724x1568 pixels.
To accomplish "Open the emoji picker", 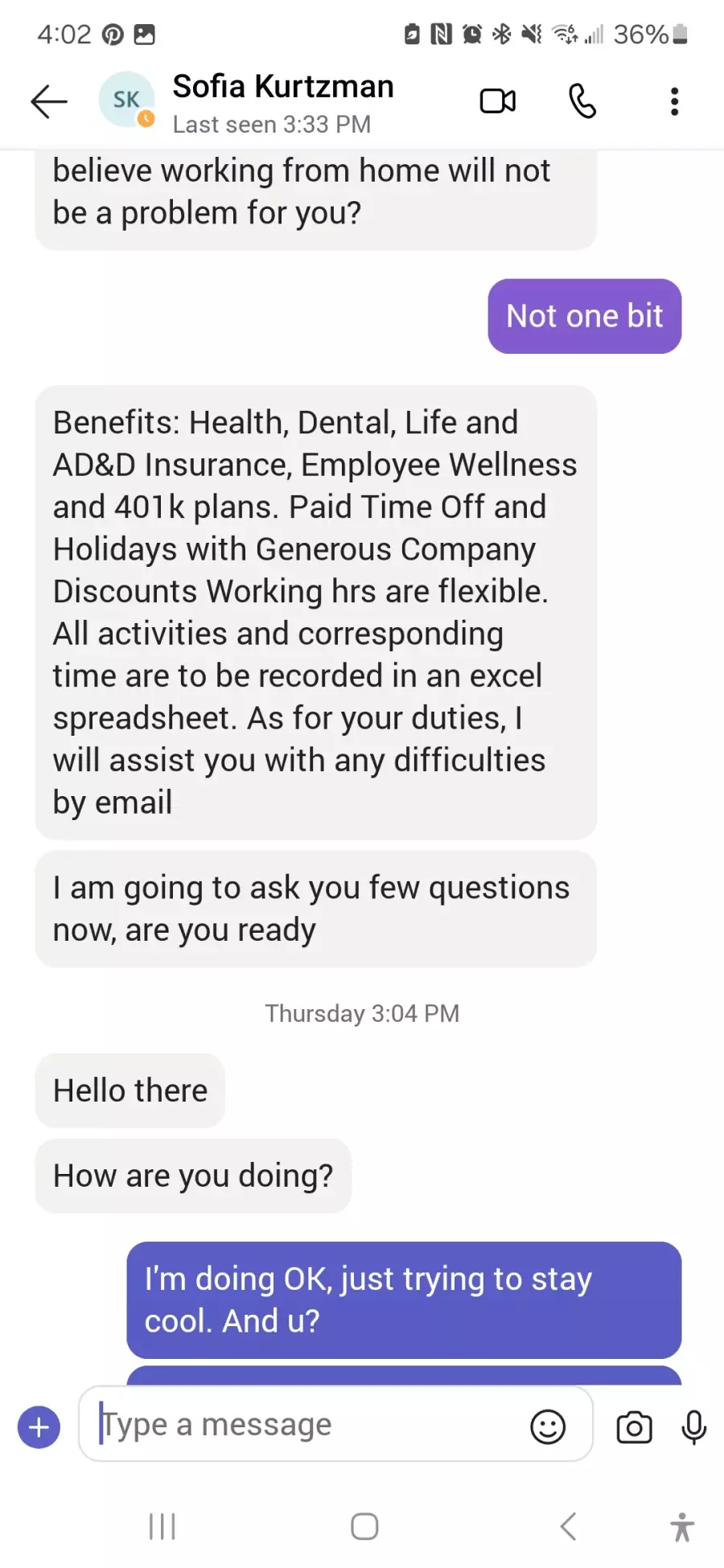I will (x=548, y=1427).
